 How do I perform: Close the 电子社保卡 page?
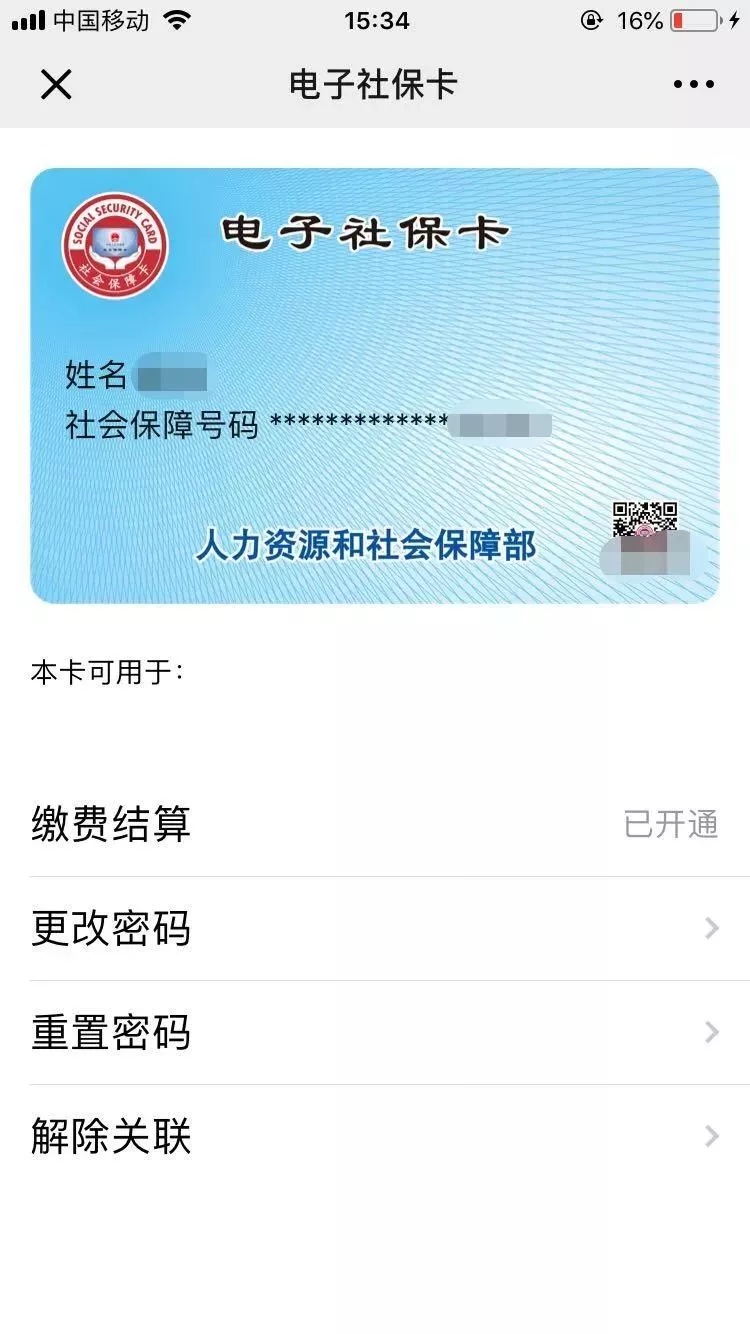pyautogui.click(x=56, y=85)
